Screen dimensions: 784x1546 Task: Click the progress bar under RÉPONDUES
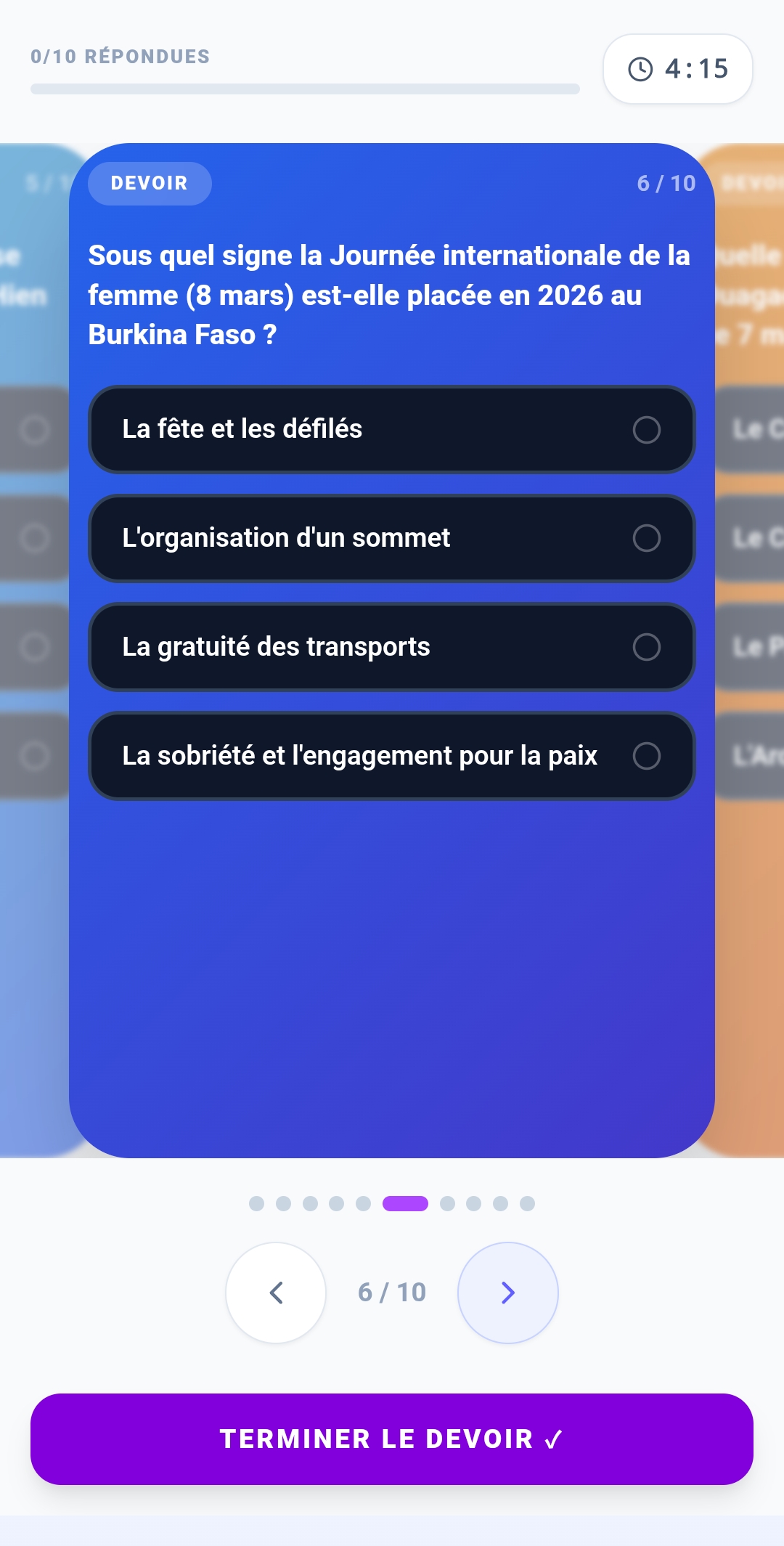(x=305, y=87)
